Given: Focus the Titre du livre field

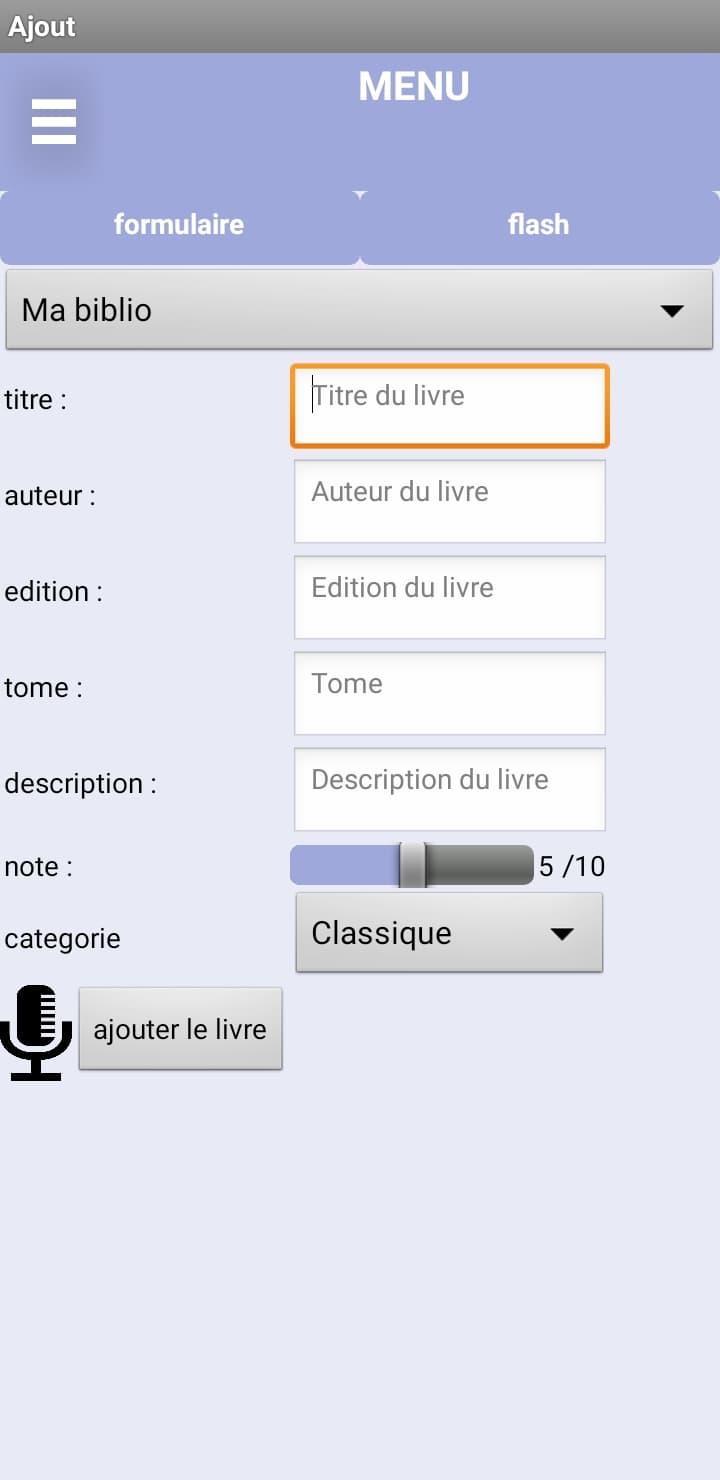Looking at the screenshot, I should pyautogui.click(x=450, y=405).
